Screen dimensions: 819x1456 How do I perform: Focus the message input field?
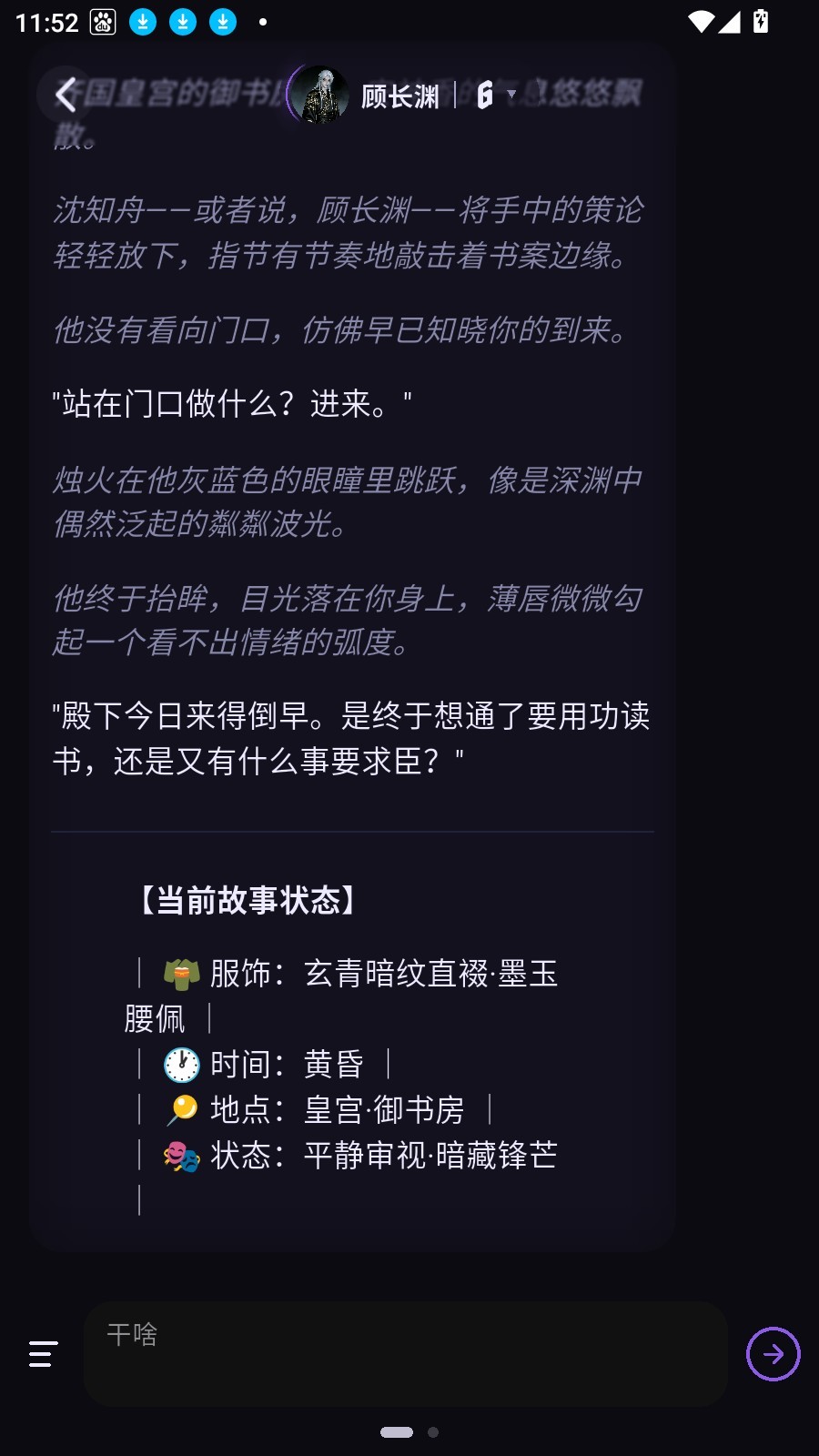(405, 1353)
